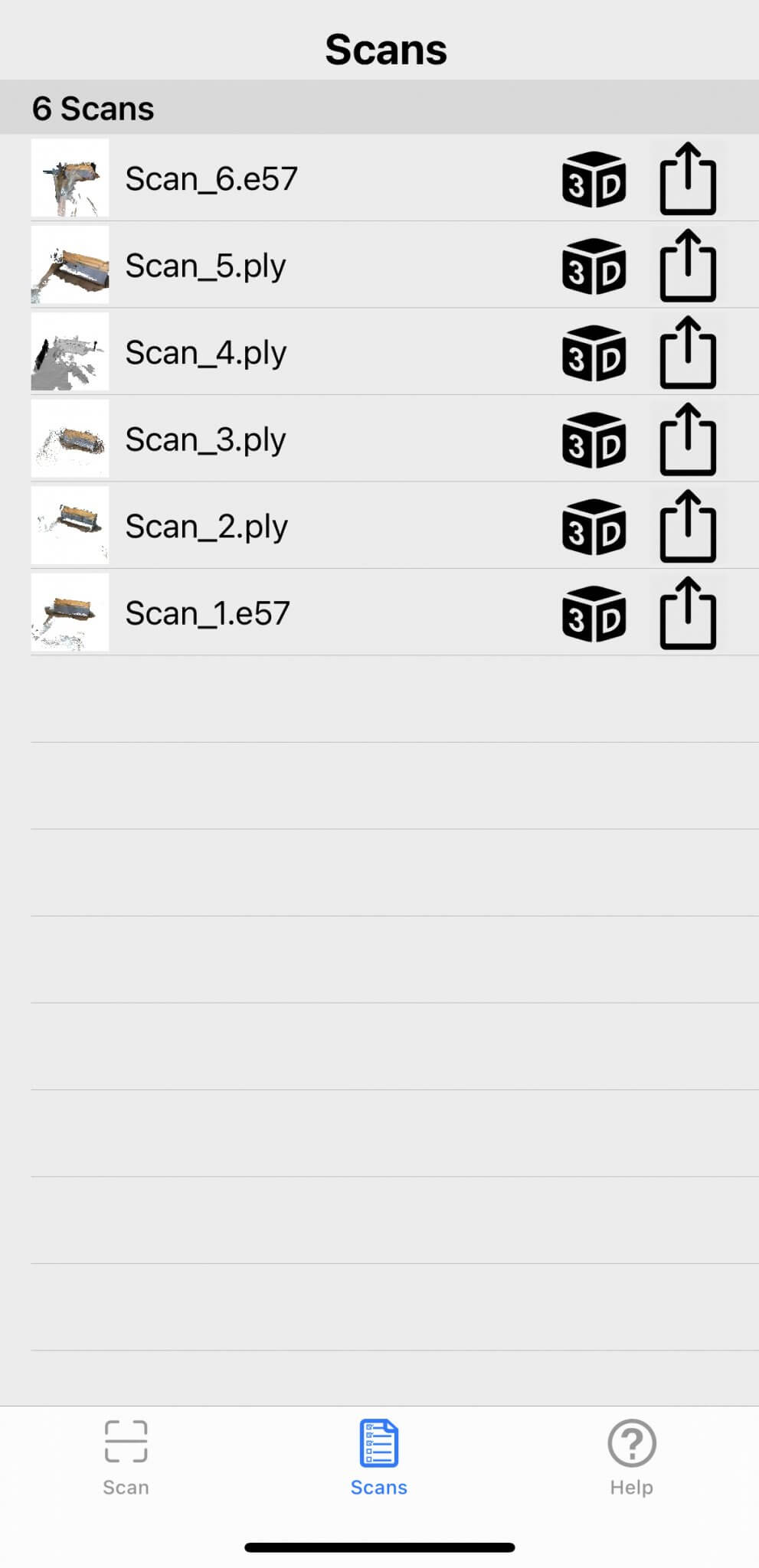Show Scan_2.ply in 3D
This screenshot has height=1568, width=759.
coord(594,527)
